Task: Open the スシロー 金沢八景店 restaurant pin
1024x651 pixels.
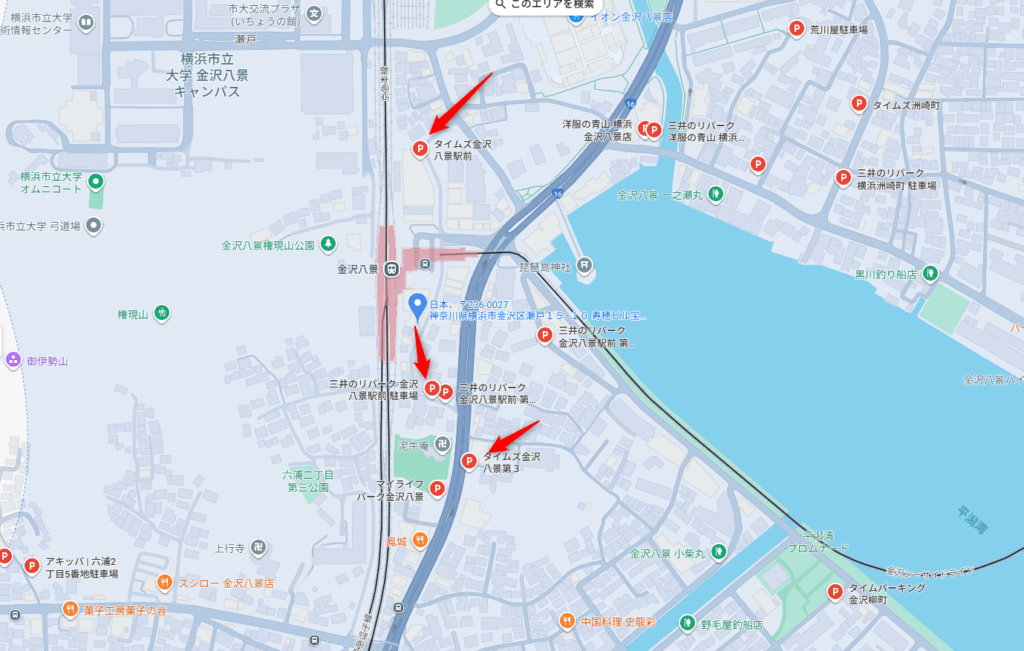Action: 164,582
